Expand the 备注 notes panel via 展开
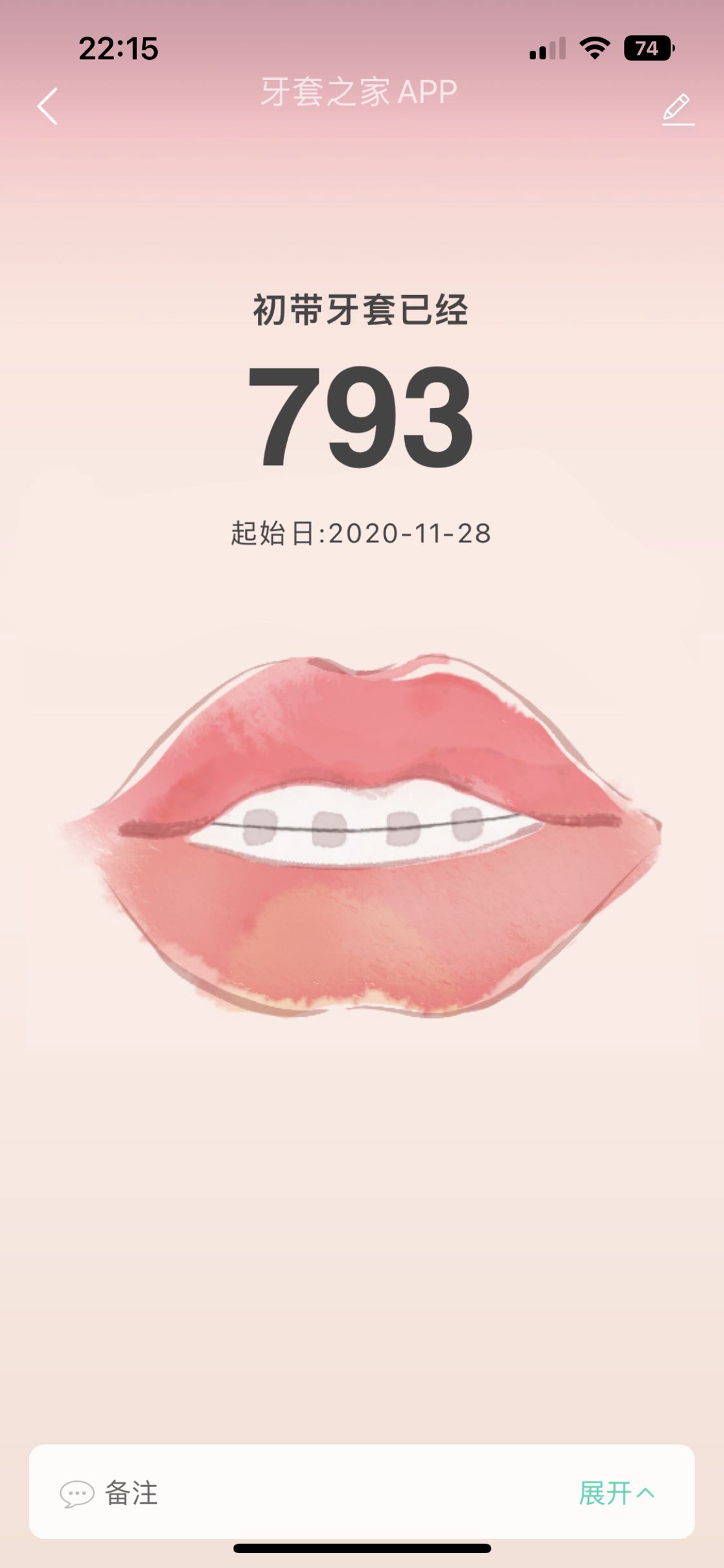Viewport: 724px width, 1568px height. [x=616, y=1493]
